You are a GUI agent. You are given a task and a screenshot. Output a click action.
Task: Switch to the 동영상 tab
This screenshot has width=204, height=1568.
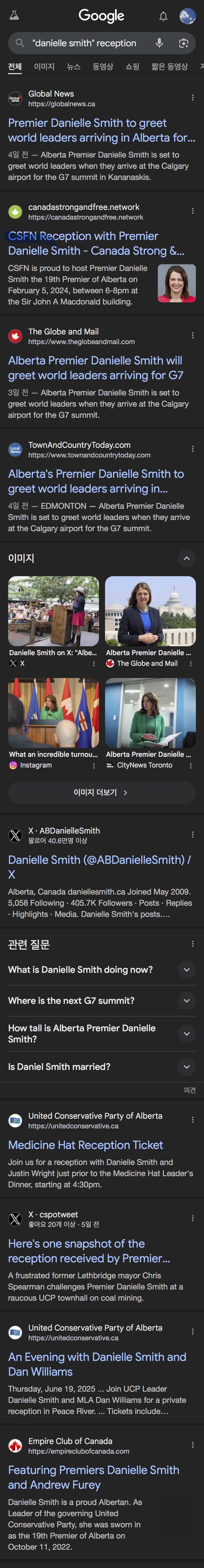click(103, 66)
